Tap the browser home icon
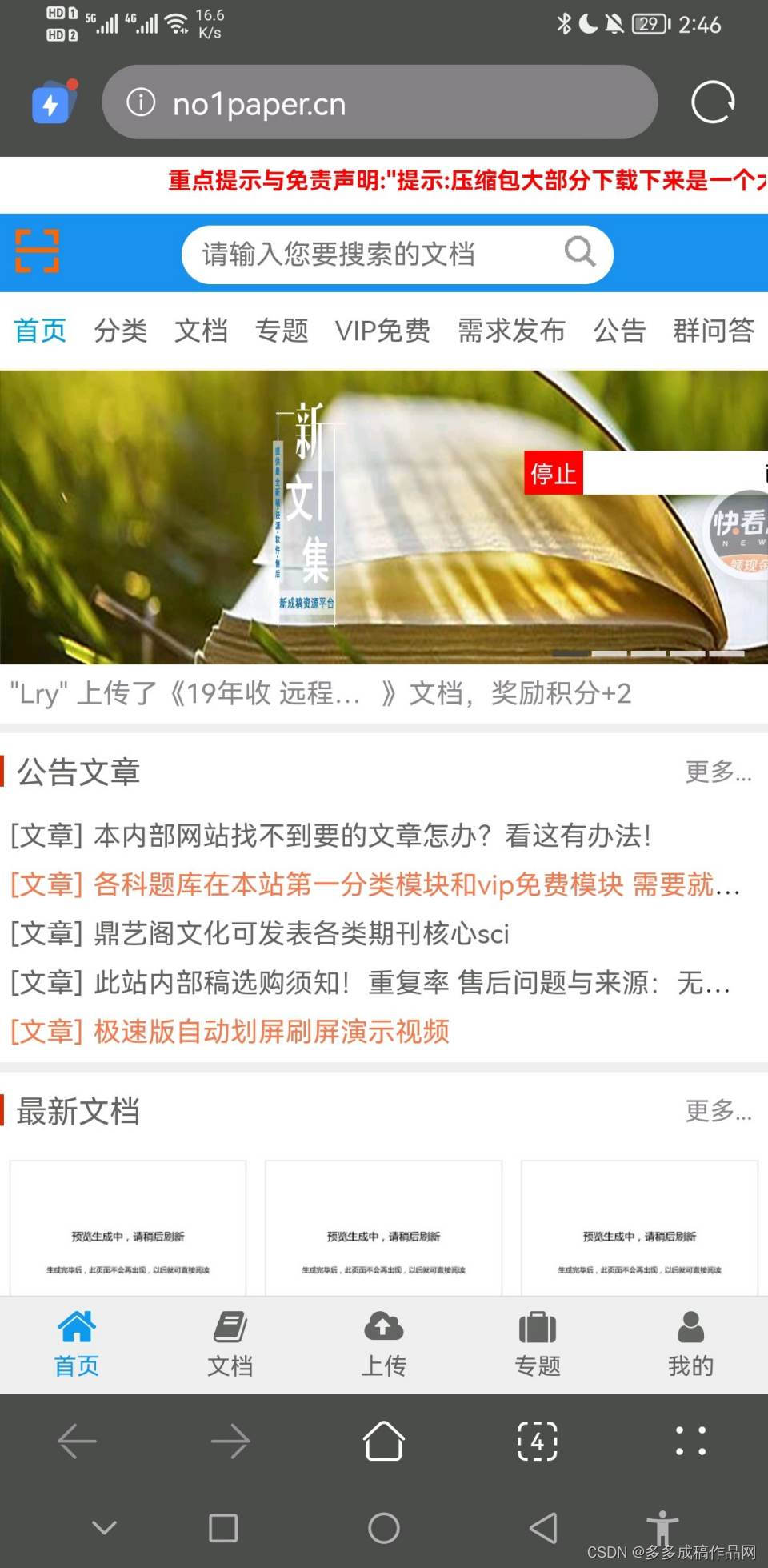 pos(383,1442)
